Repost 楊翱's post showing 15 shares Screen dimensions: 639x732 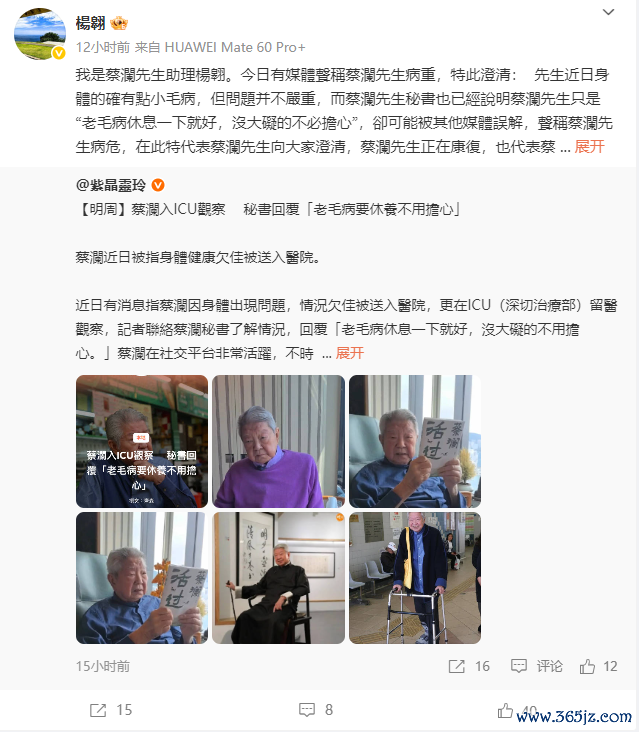point(111,710)
